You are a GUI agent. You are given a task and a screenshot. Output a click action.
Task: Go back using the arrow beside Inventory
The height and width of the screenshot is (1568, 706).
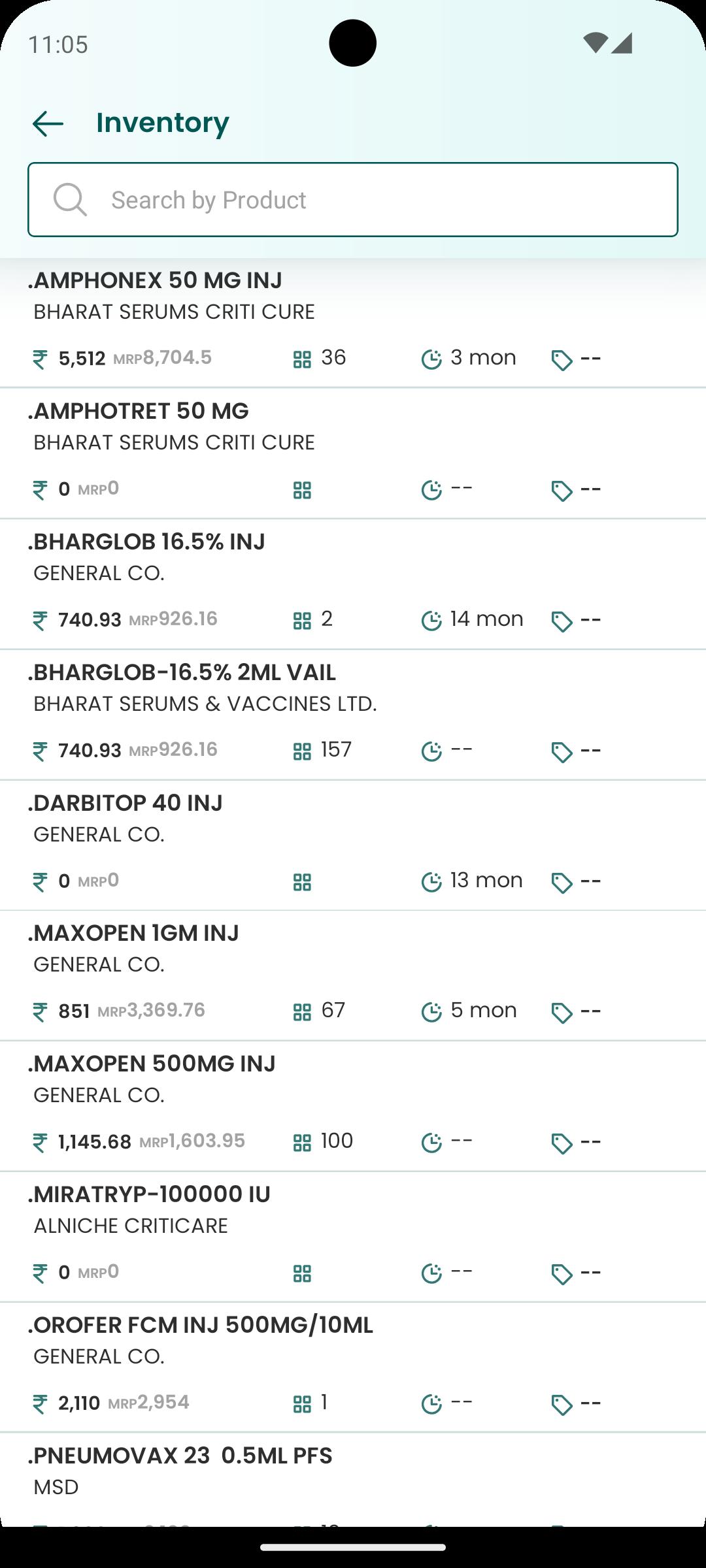pyautogui.click(x=48, y=123)
